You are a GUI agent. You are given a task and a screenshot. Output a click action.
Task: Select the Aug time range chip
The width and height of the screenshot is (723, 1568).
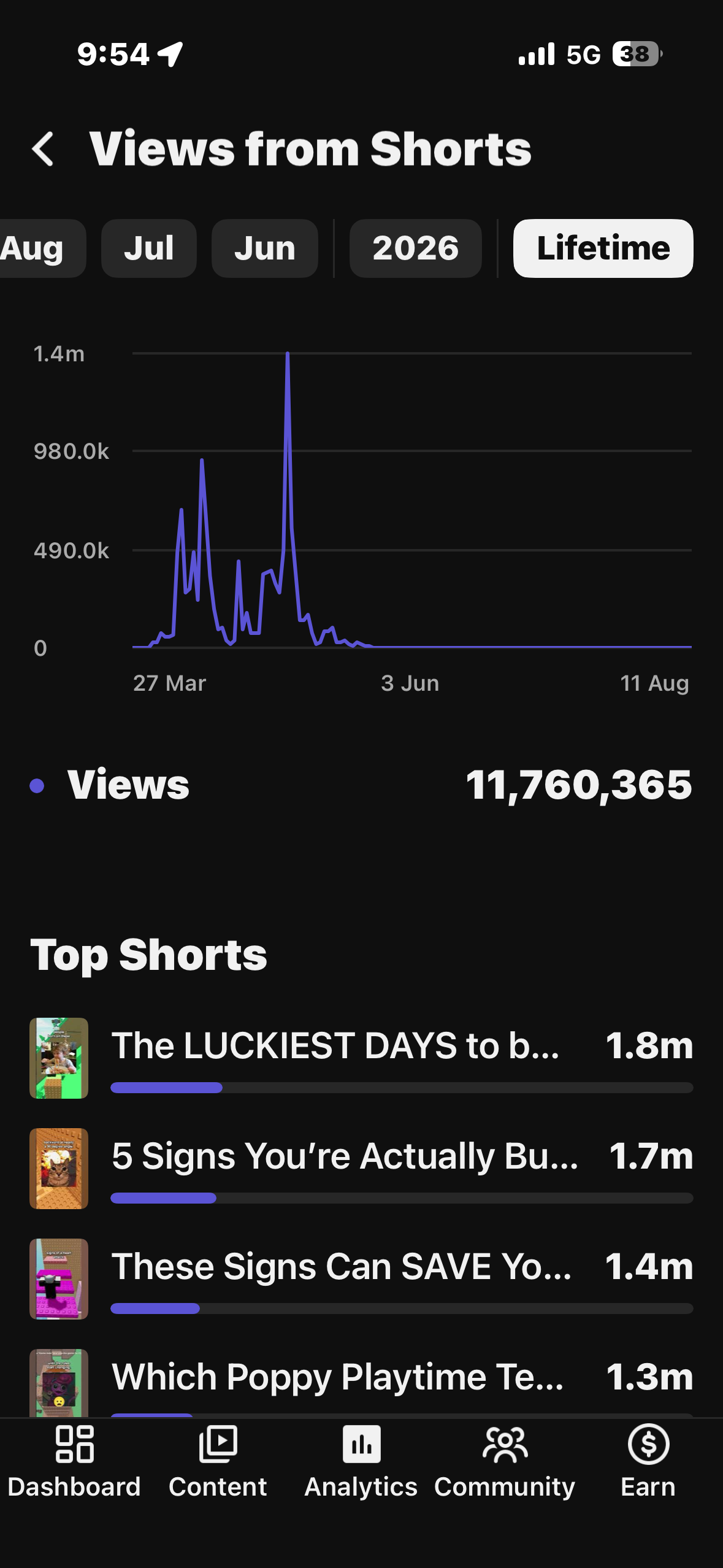(x=40, y=248)
